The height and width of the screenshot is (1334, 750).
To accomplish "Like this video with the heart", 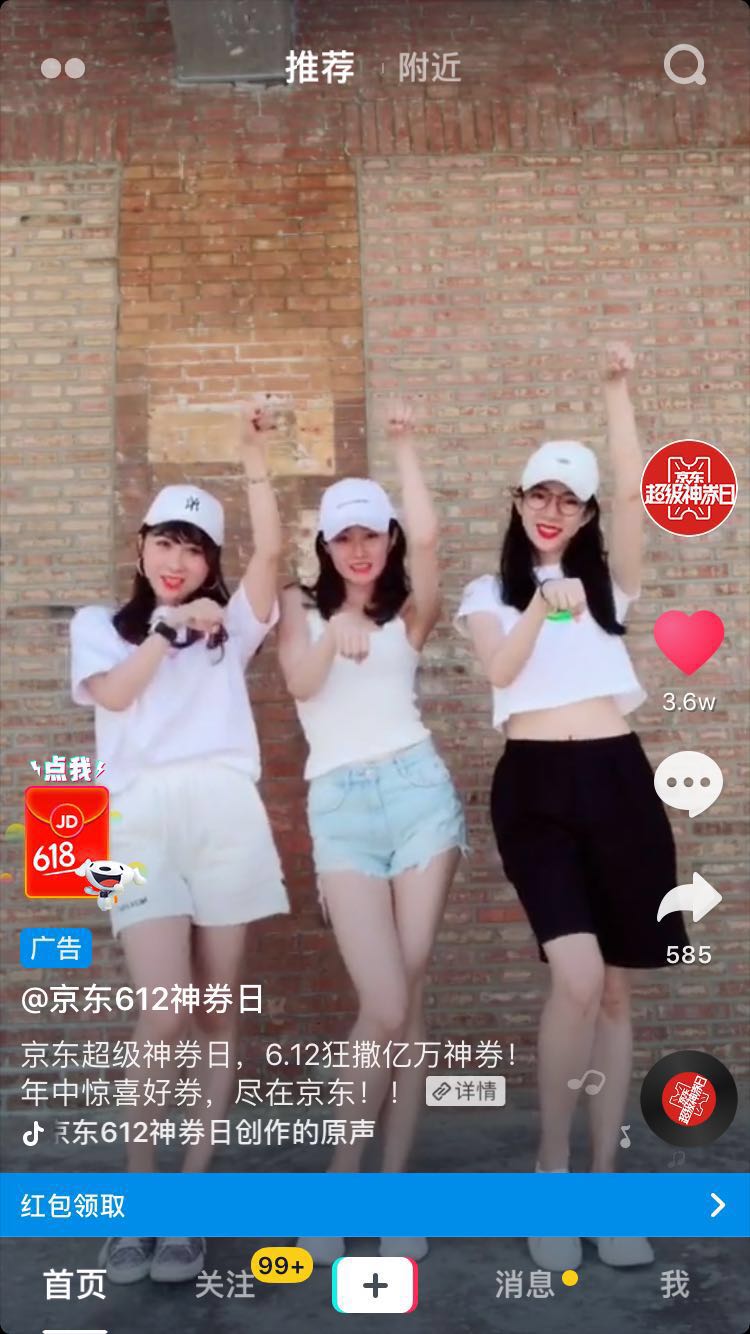I will point(688,643).
